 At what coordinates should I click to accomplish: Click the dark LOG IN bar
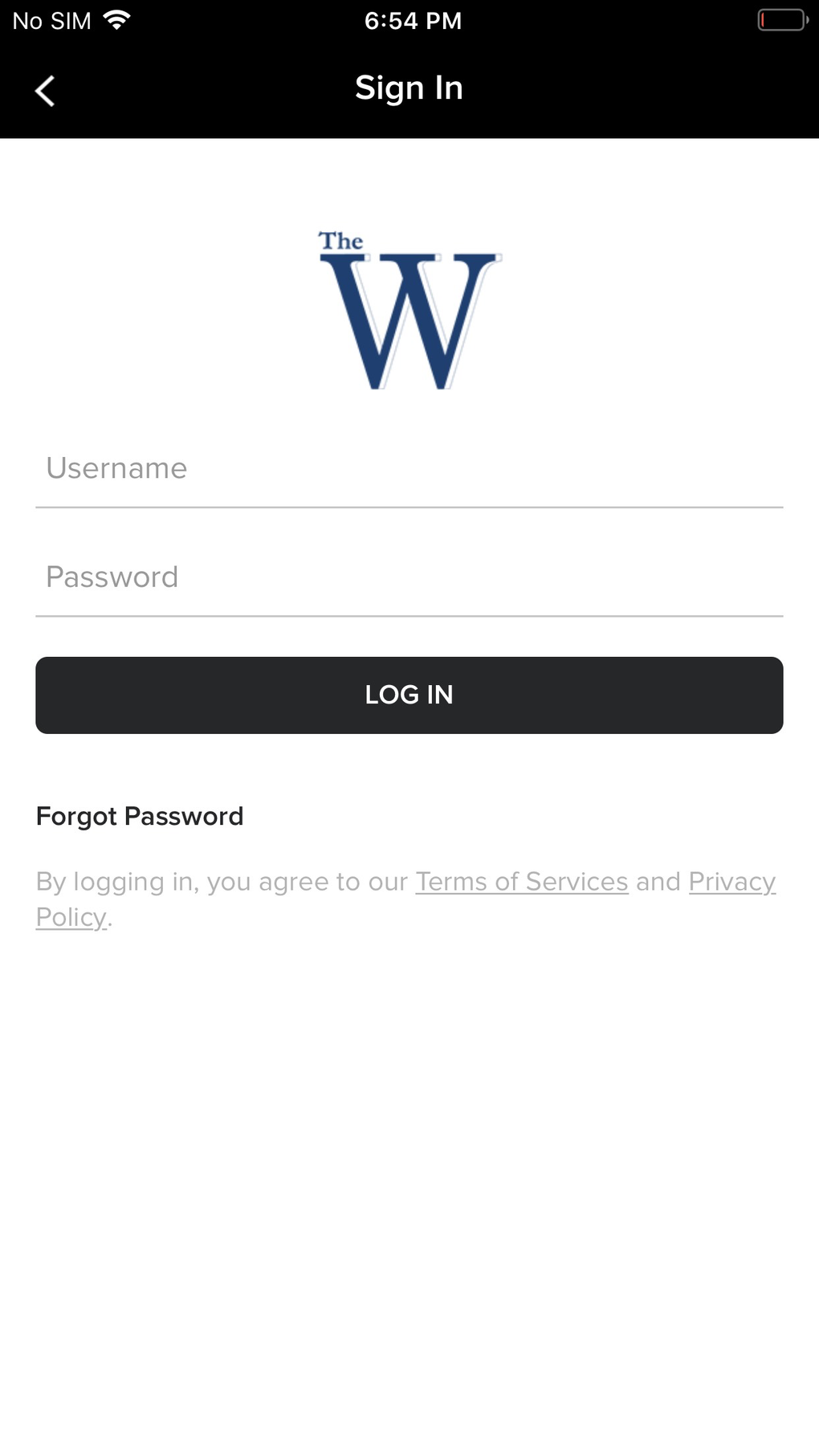coord(409,695)
